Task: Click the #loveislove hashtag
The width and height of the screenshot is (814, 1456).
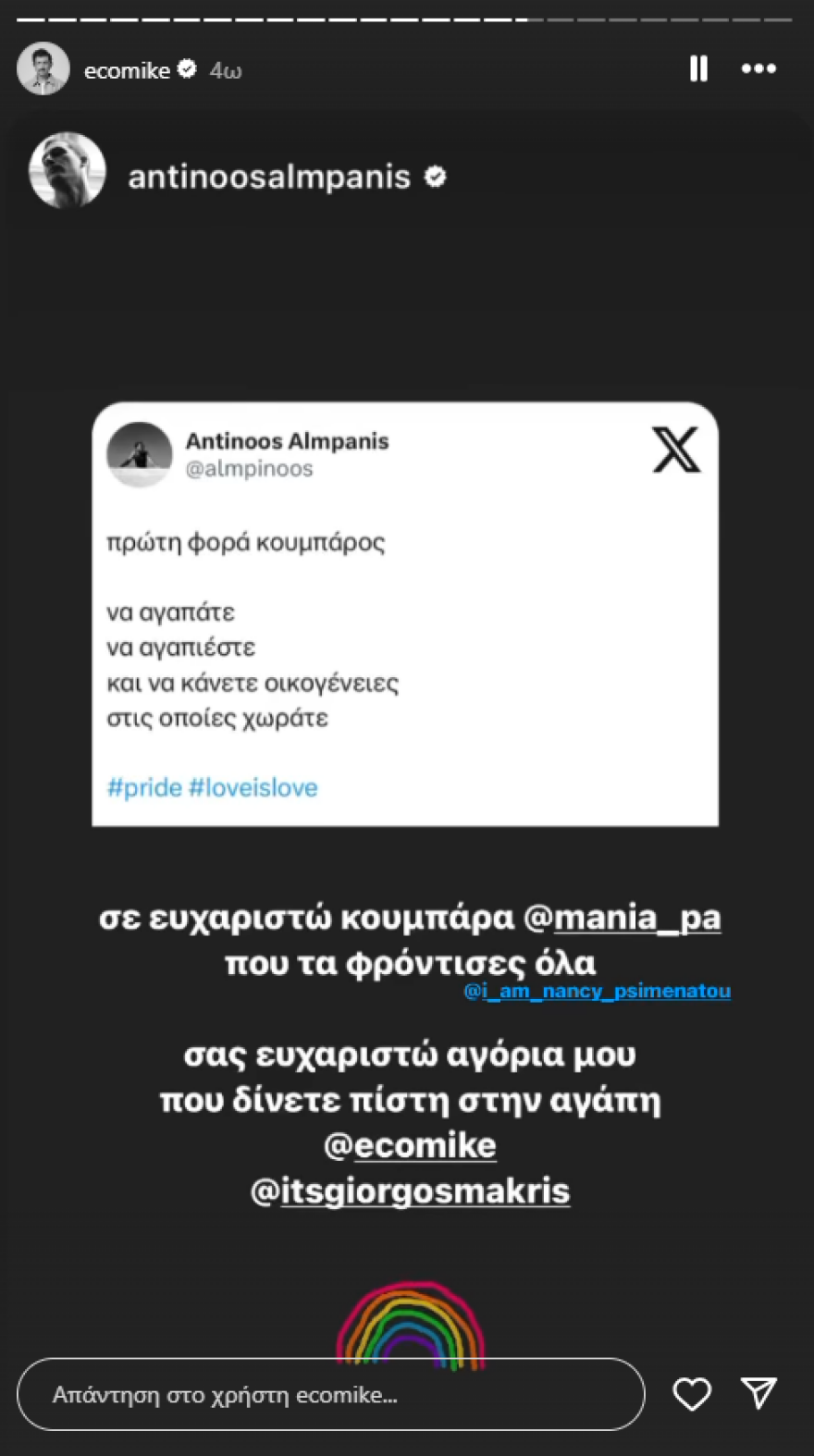Action: [x=264, y=787]
